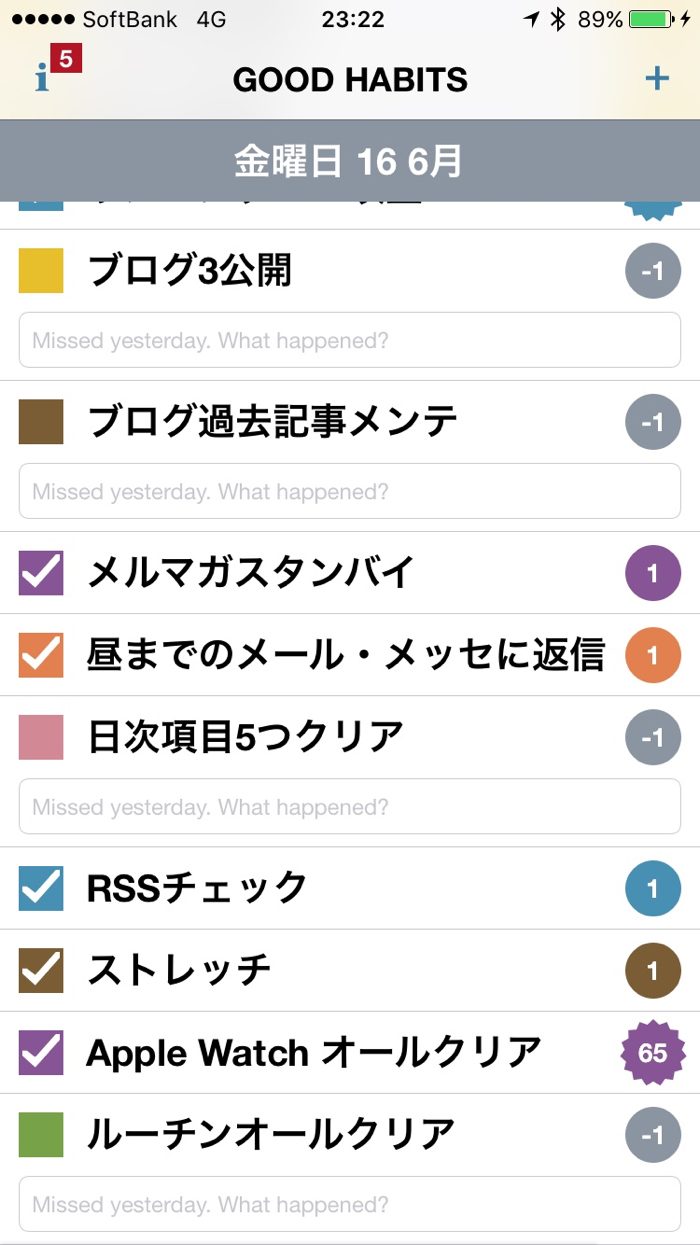Write note under ブログ過去記事メンテ
Viewport: 700px width, 1245px height.
[x=350, y=492]
